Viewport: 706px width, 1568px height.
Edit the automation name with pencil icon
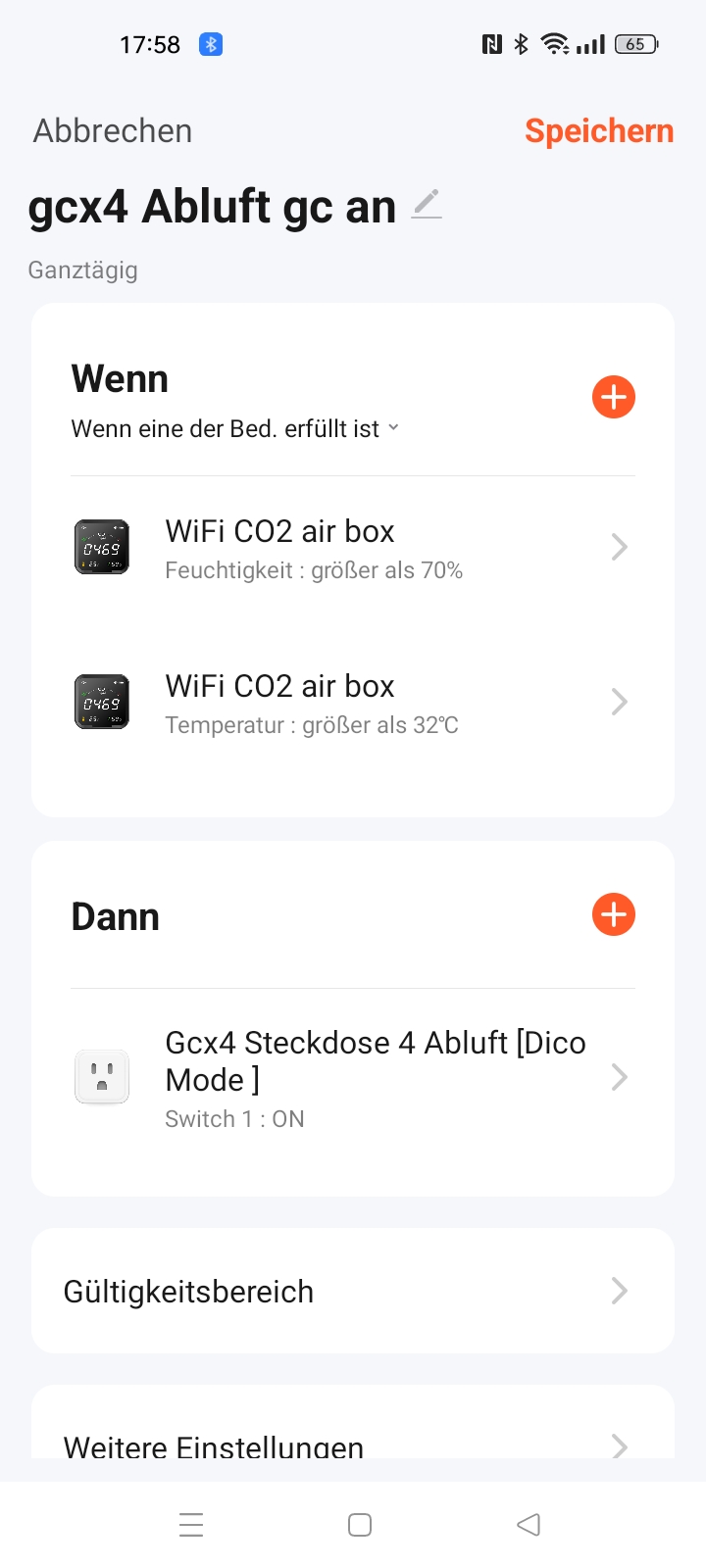click(x=427, y=205)
